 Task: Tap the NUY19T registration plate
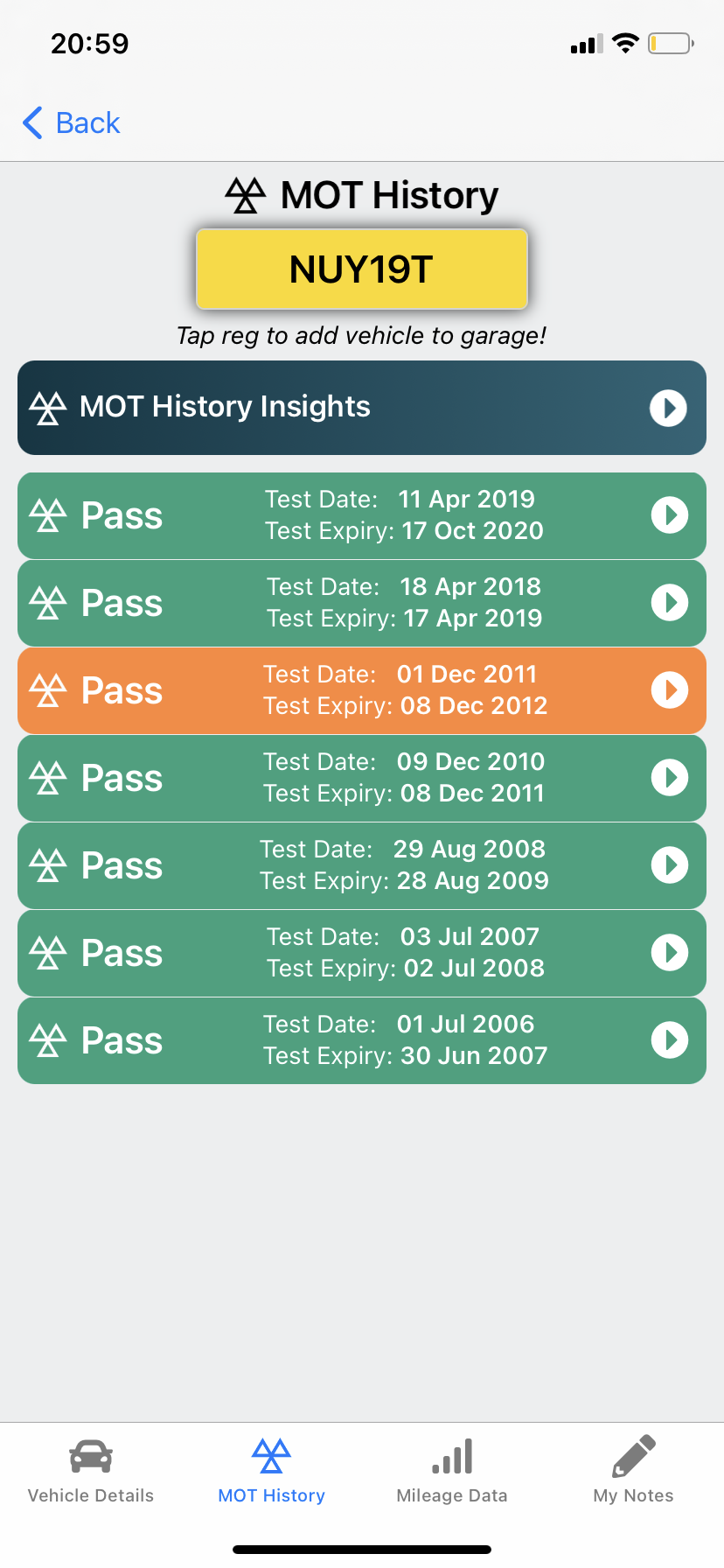click(361, 269)
